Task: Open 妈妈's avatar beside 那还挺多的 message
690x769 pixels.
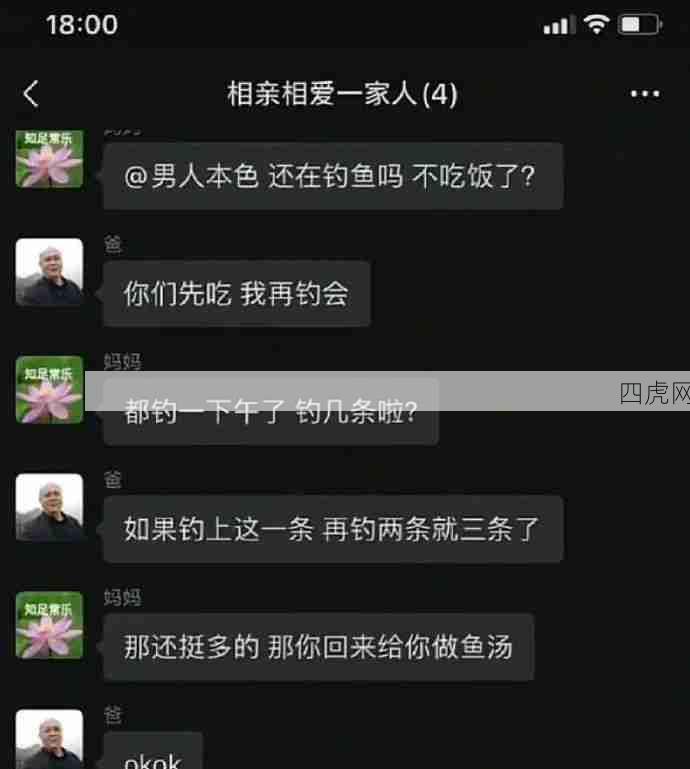Action: (x=49, y=625)
